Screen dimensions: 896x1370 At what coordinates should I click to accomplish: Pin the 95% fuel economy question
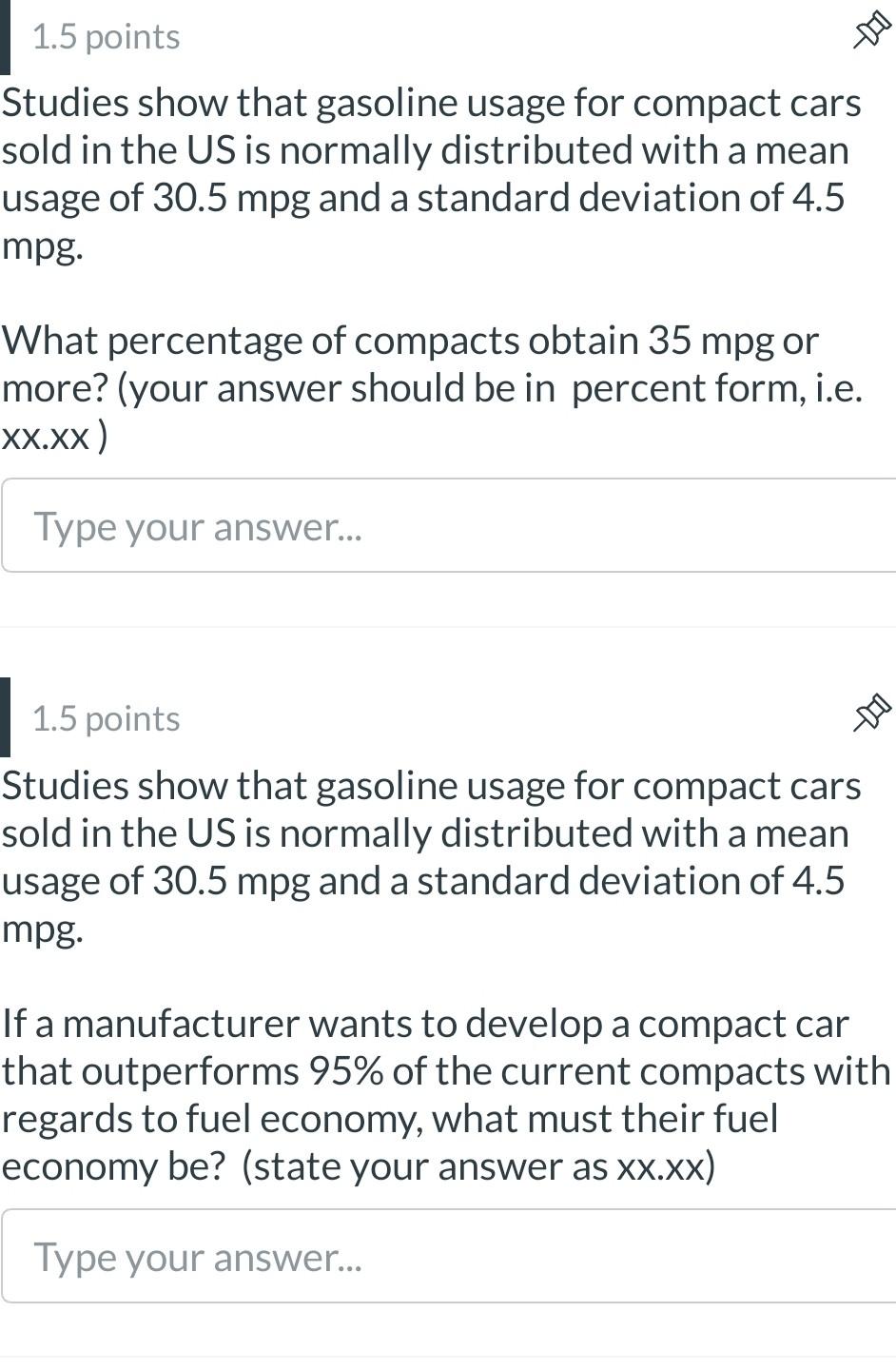tap(871, 714)
